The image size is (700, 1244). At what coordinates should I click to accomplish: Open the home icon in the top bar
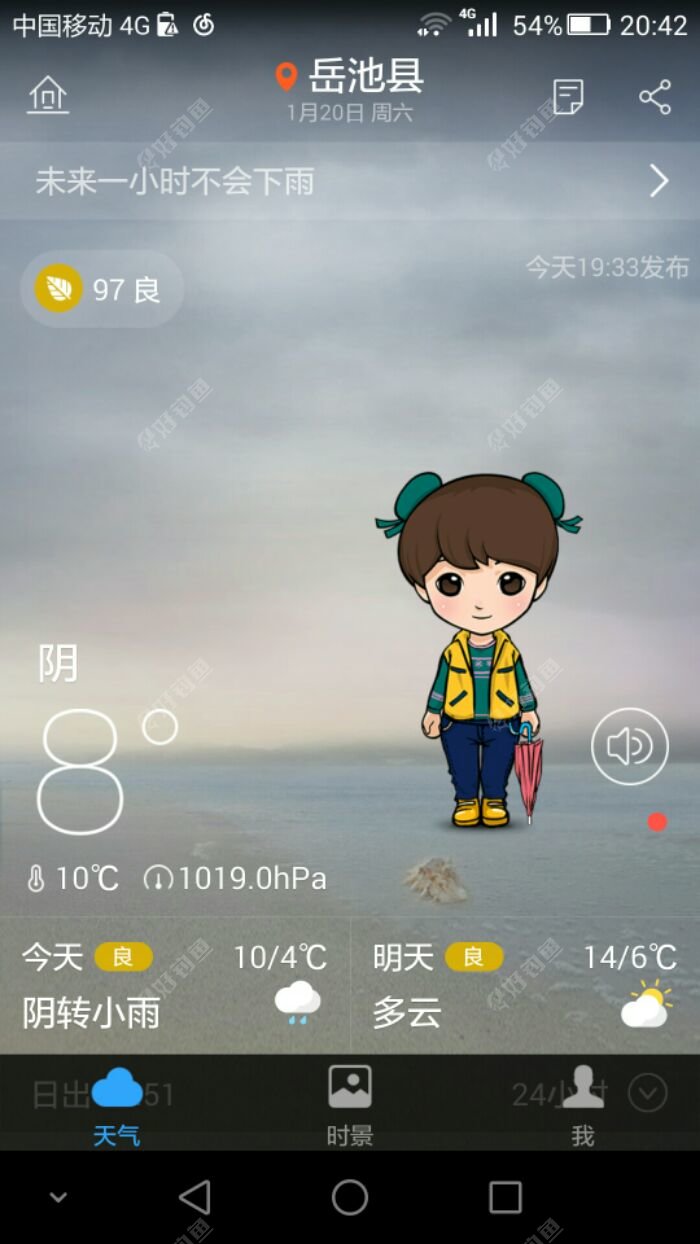pos(48,96)
